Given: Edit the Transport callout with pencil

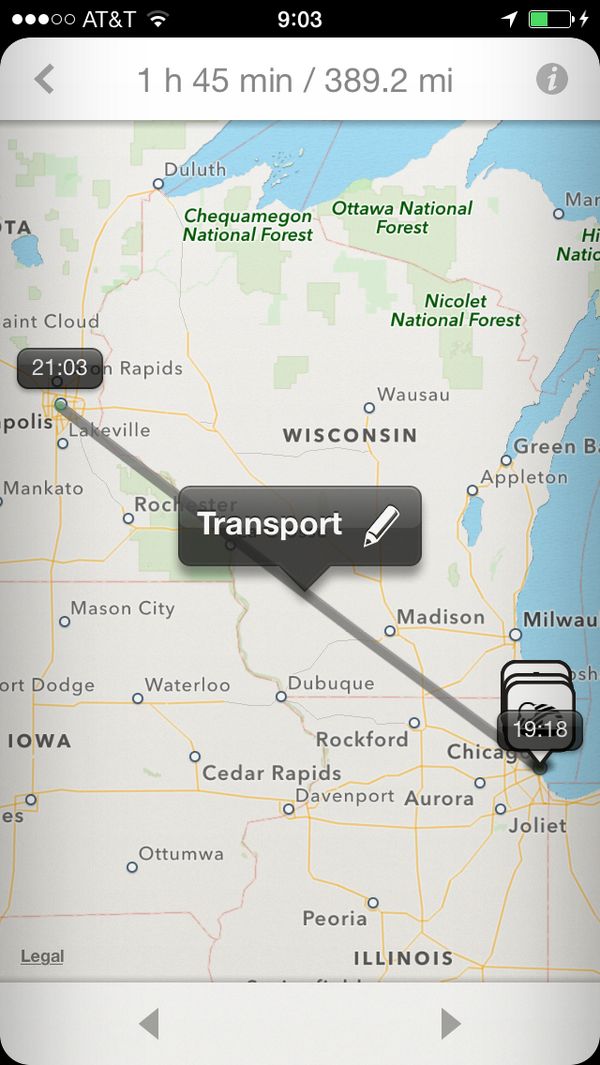Looking at the screenshot, I should [x=381, y=525].
